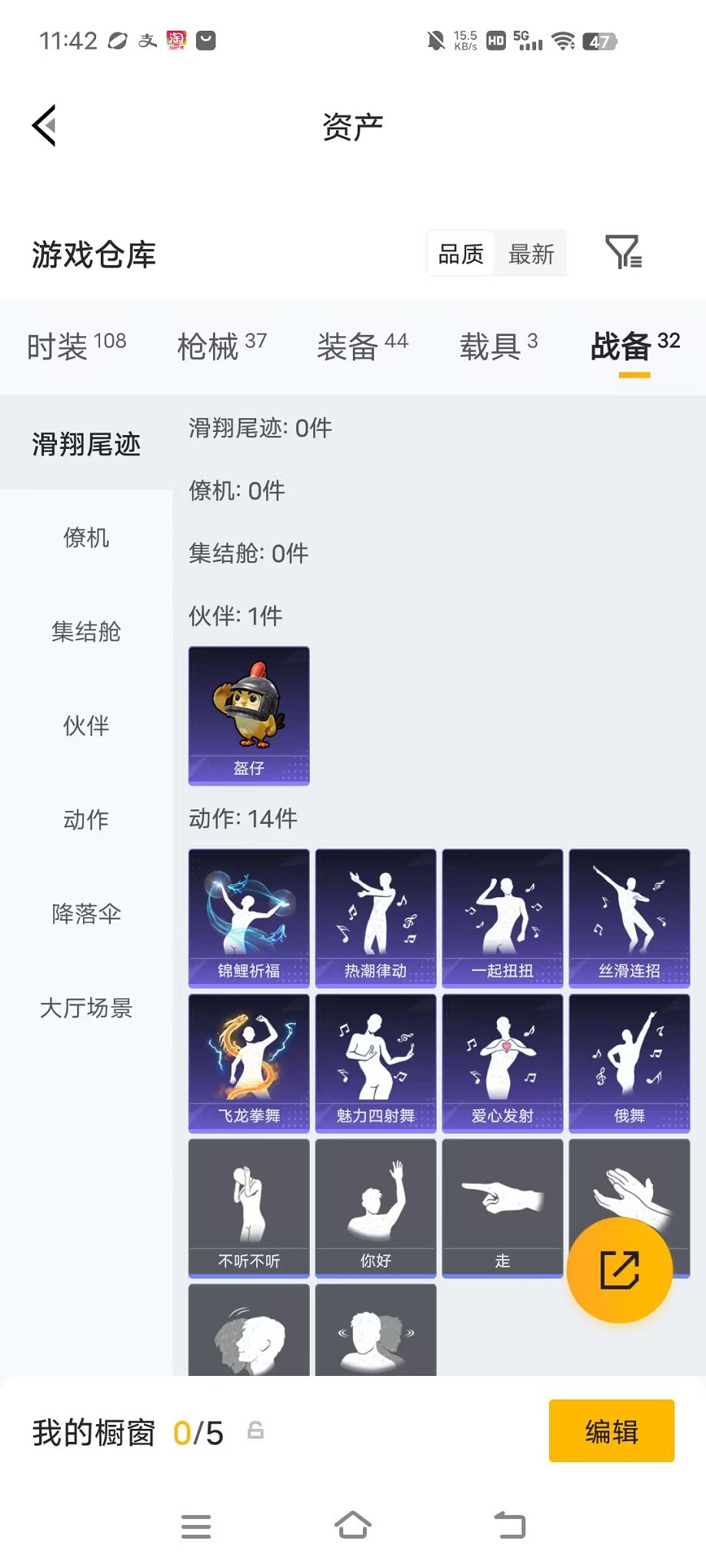Image resolution: width=706 pixels, height=1568 pixels.
Task: Tap the share floating action button
Action: 620,1271
